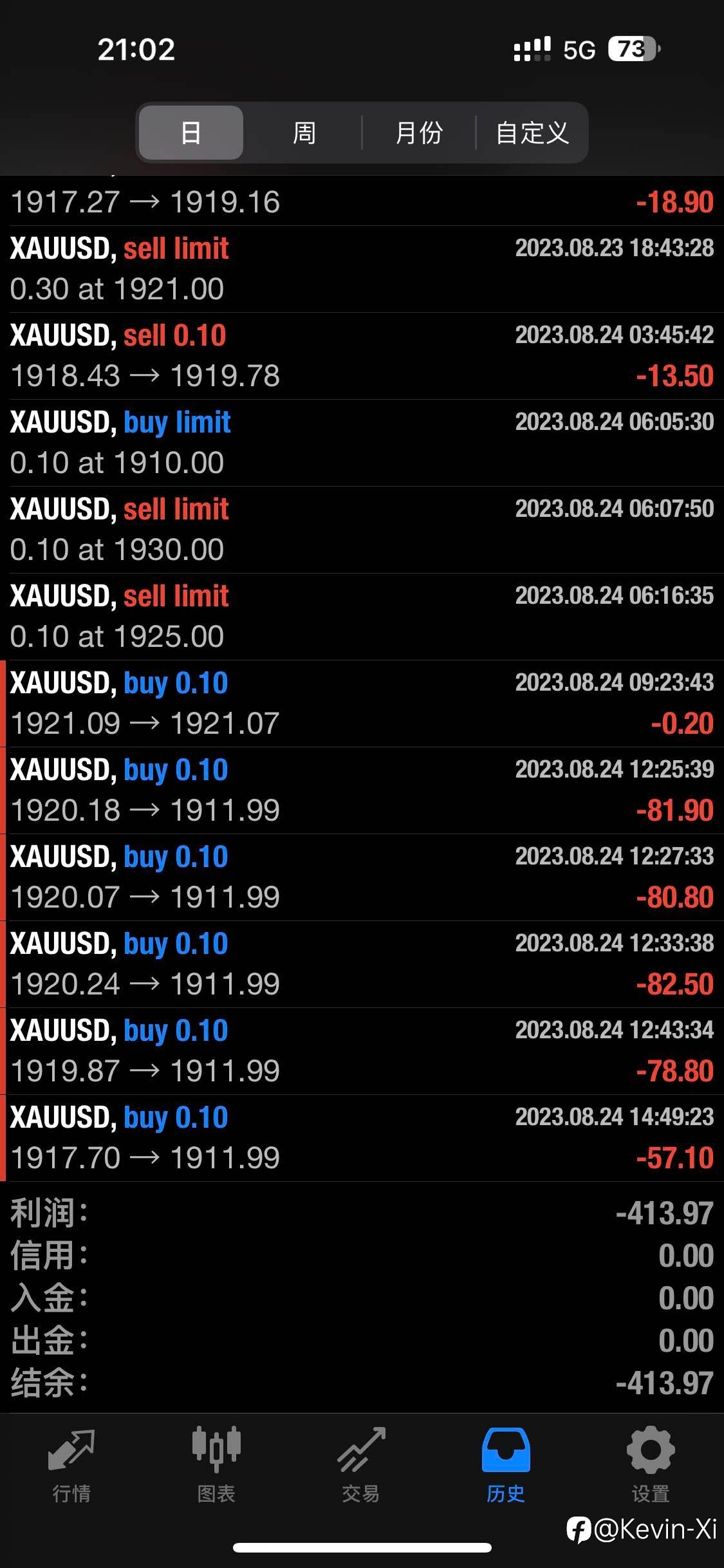Open the sell limit order at 1925.00
This screenshot has width=724, height=1568.
(x=362, y=617)
